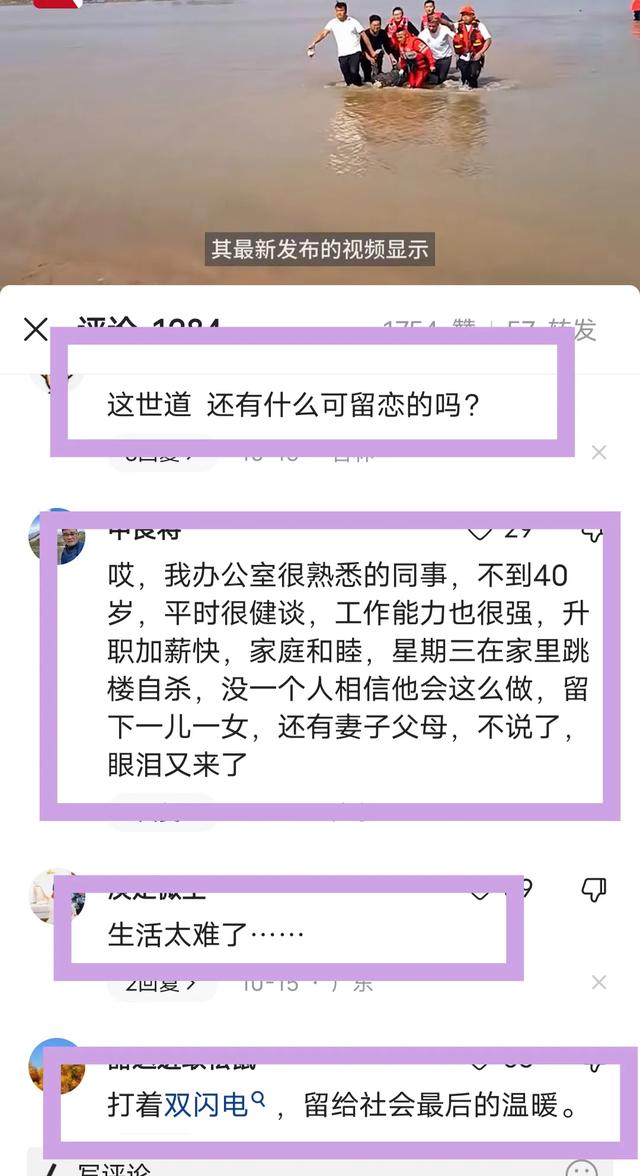The height and width of the screenshot is (1176, 640).
Task: Dislike the 生活太难了 comment
Action: pyautogui.click(x=594, y=890)
